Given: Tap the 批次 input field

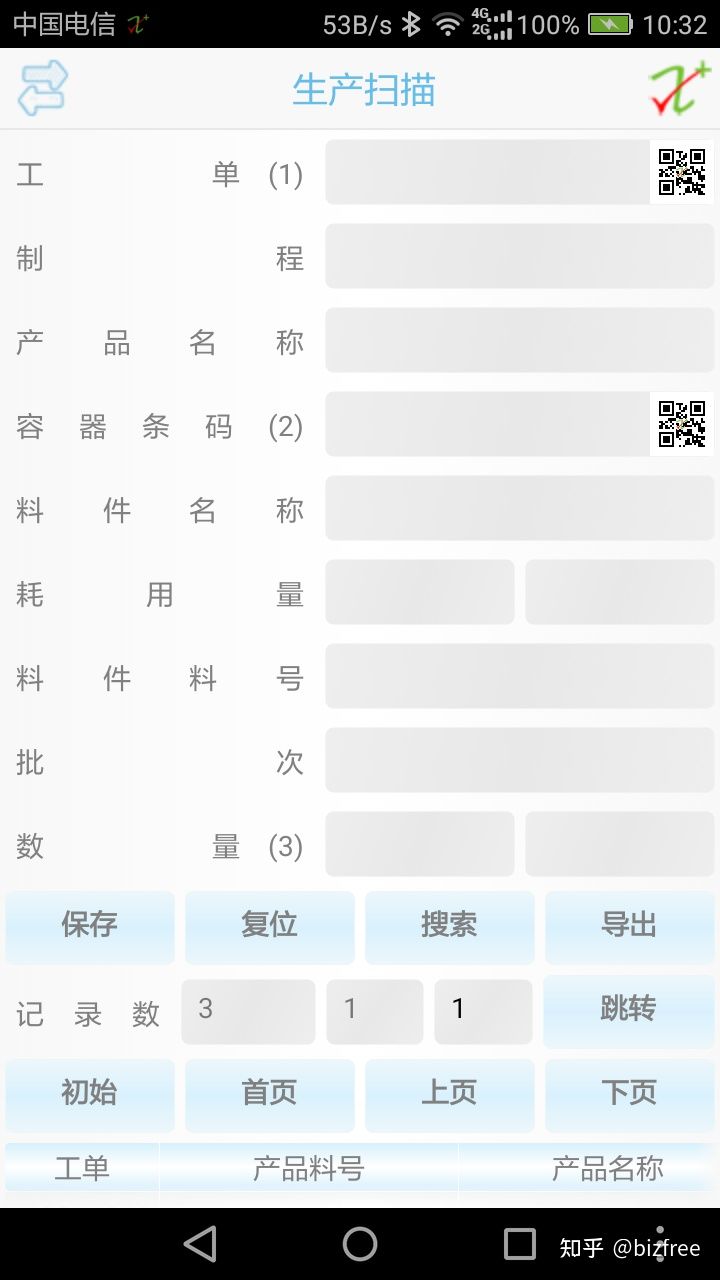Looking at the screenshot, I should (519, 760).
